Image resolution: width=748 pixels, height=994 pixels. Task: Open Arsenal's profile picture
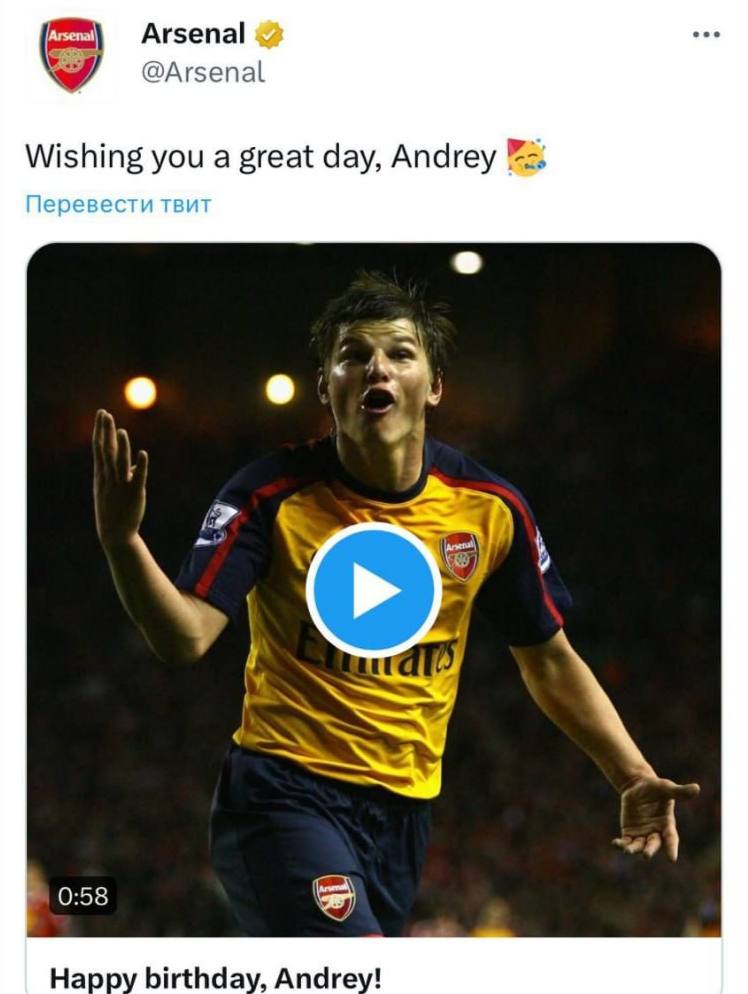(x=71, y=56)
